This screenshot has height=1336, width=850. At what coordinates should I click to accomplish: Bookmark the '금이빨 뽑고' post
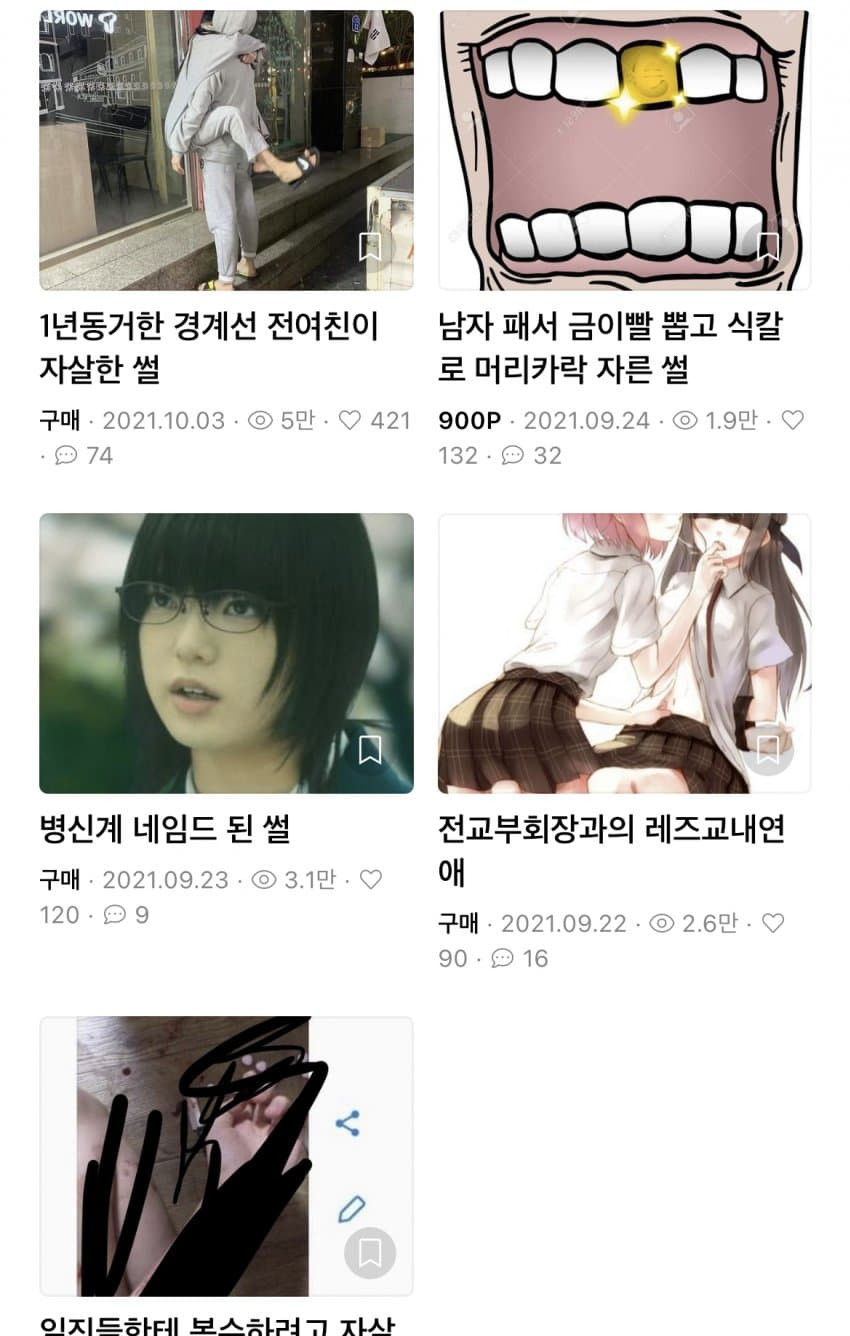(768, 246)
